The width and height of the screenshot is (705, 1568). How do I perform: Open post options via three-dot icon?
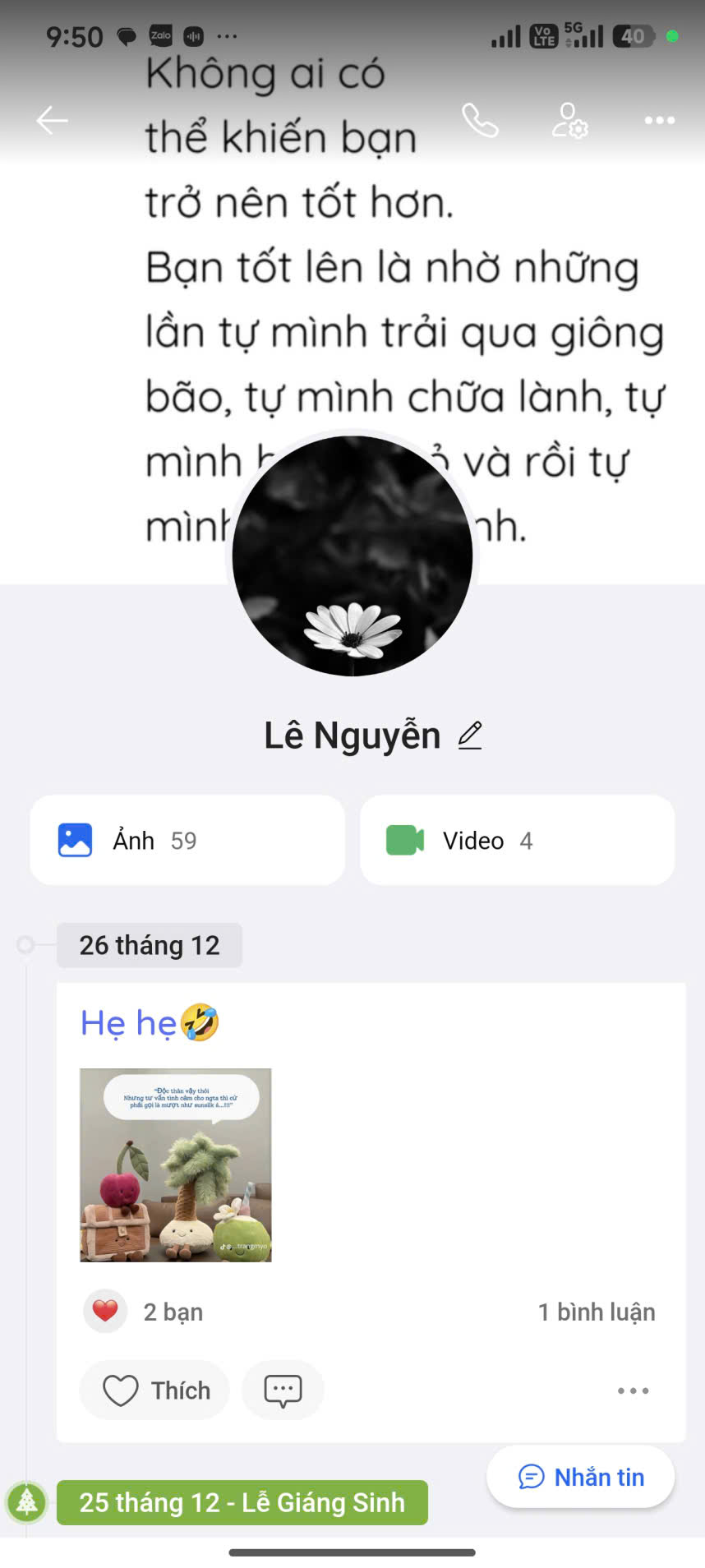(632, 1390)
